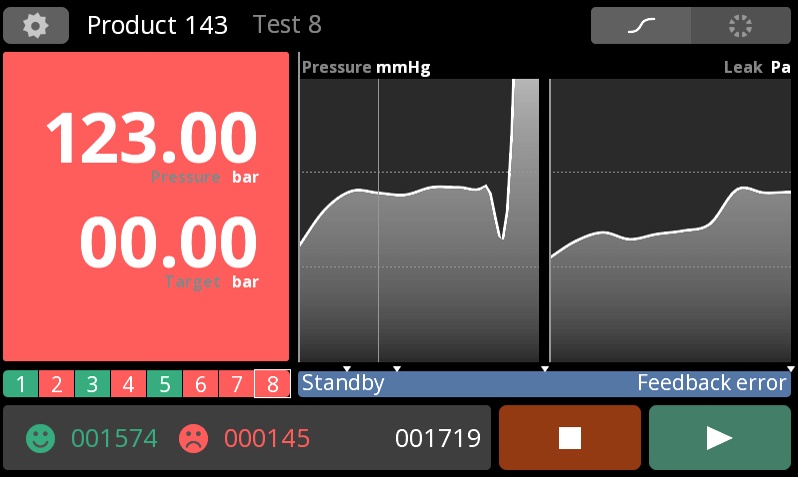Select test step 3

point(92,384)
